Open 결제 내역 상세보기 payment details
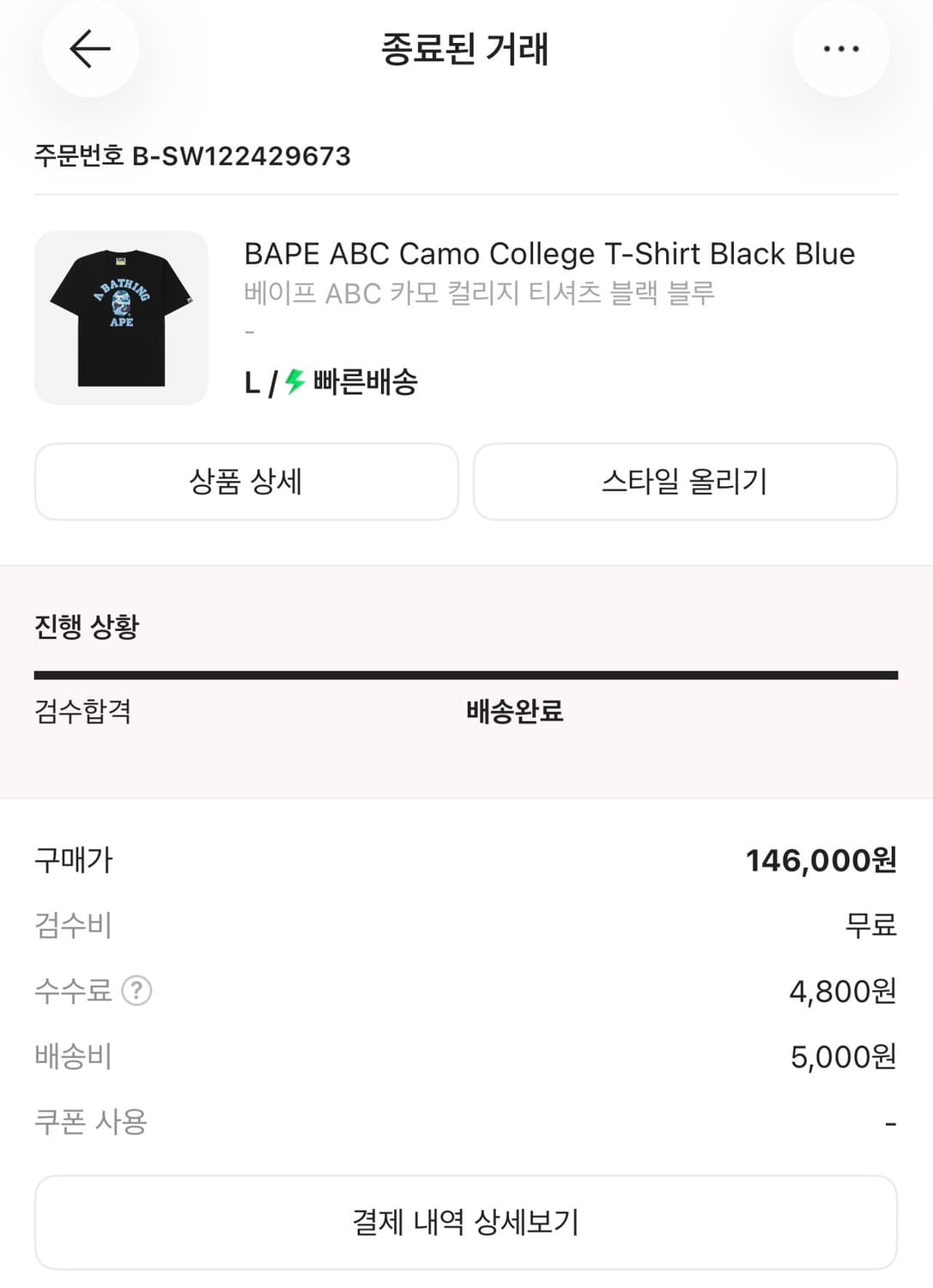The height and width of the screenshot is (1288, 933). click(x=466, y=1221)
